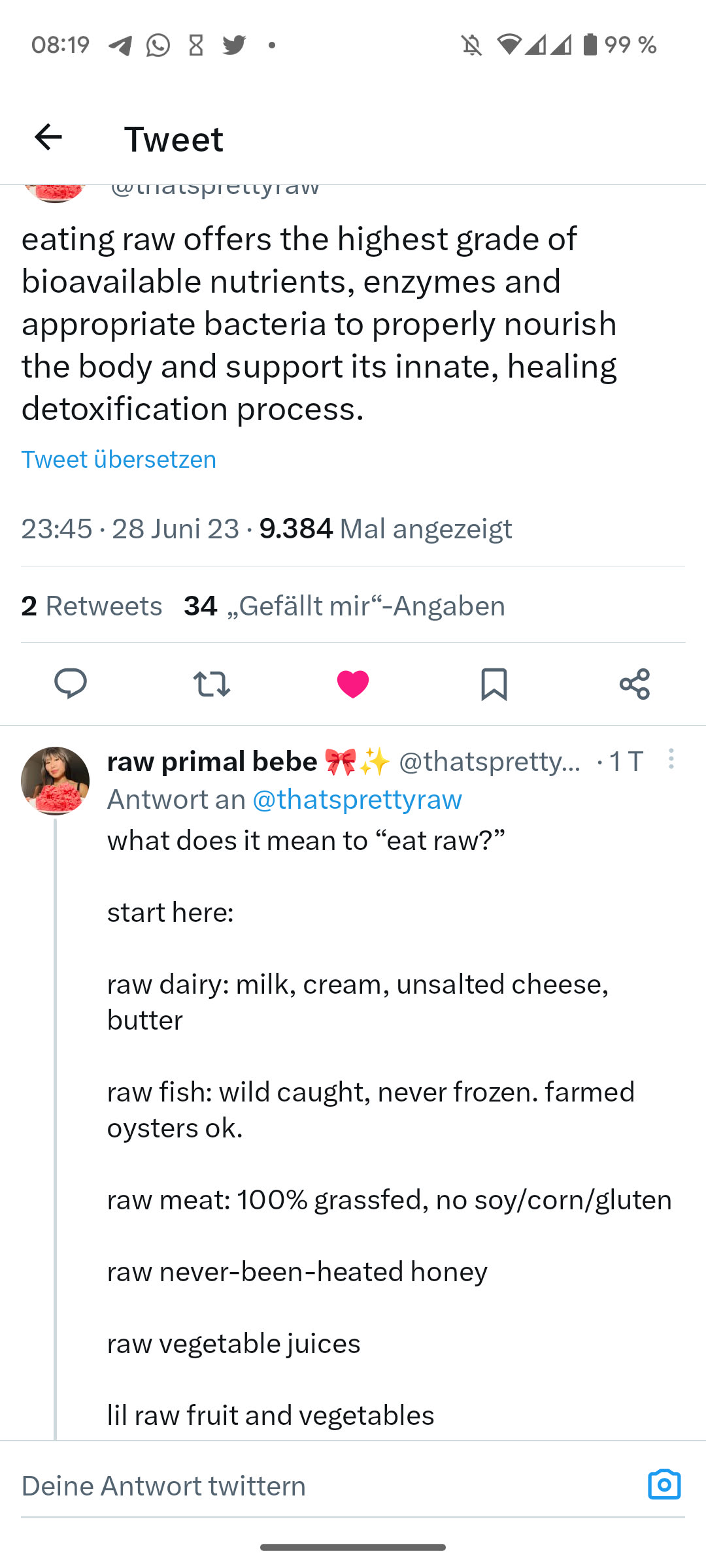This screenshot has width=706, height=1568.
Task: Tap the 'Tweet übersetzen' link
Action: coord(118,459)
